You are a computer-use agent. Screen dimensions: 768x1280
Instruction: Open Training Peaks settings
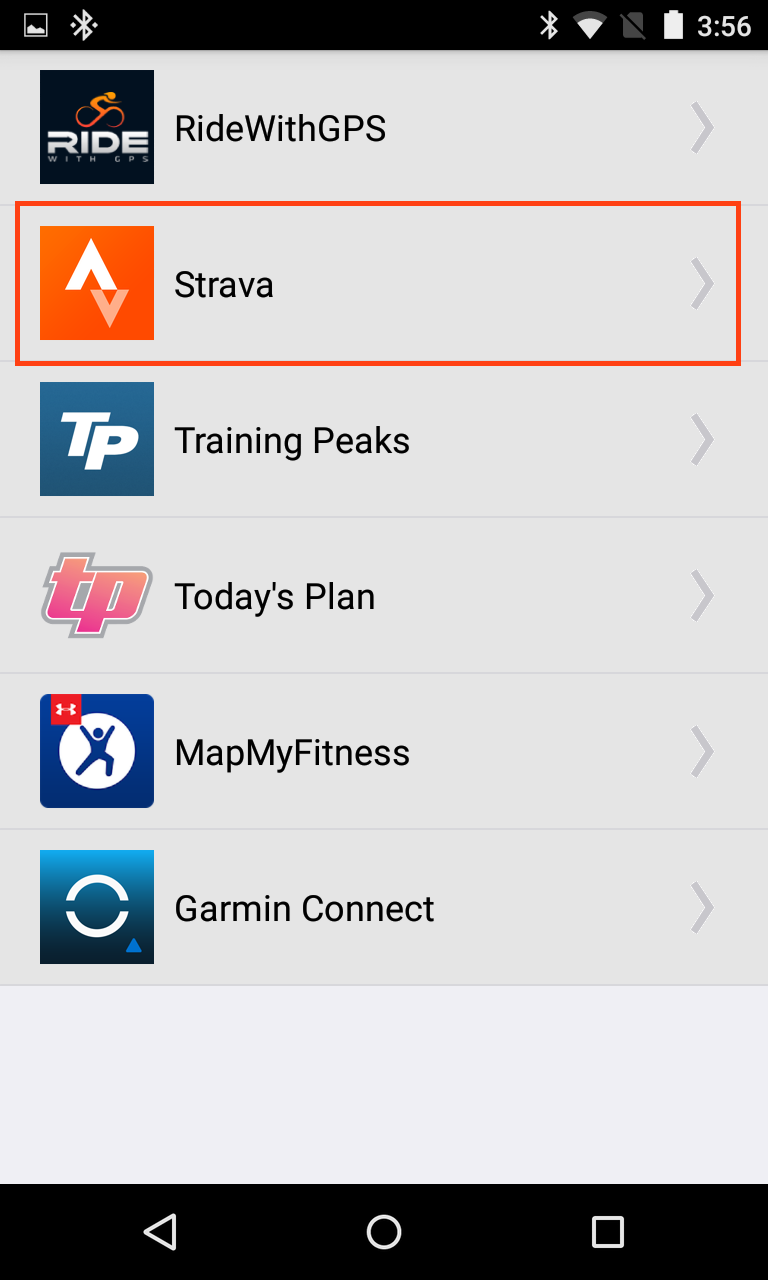(x=384, y=439)
